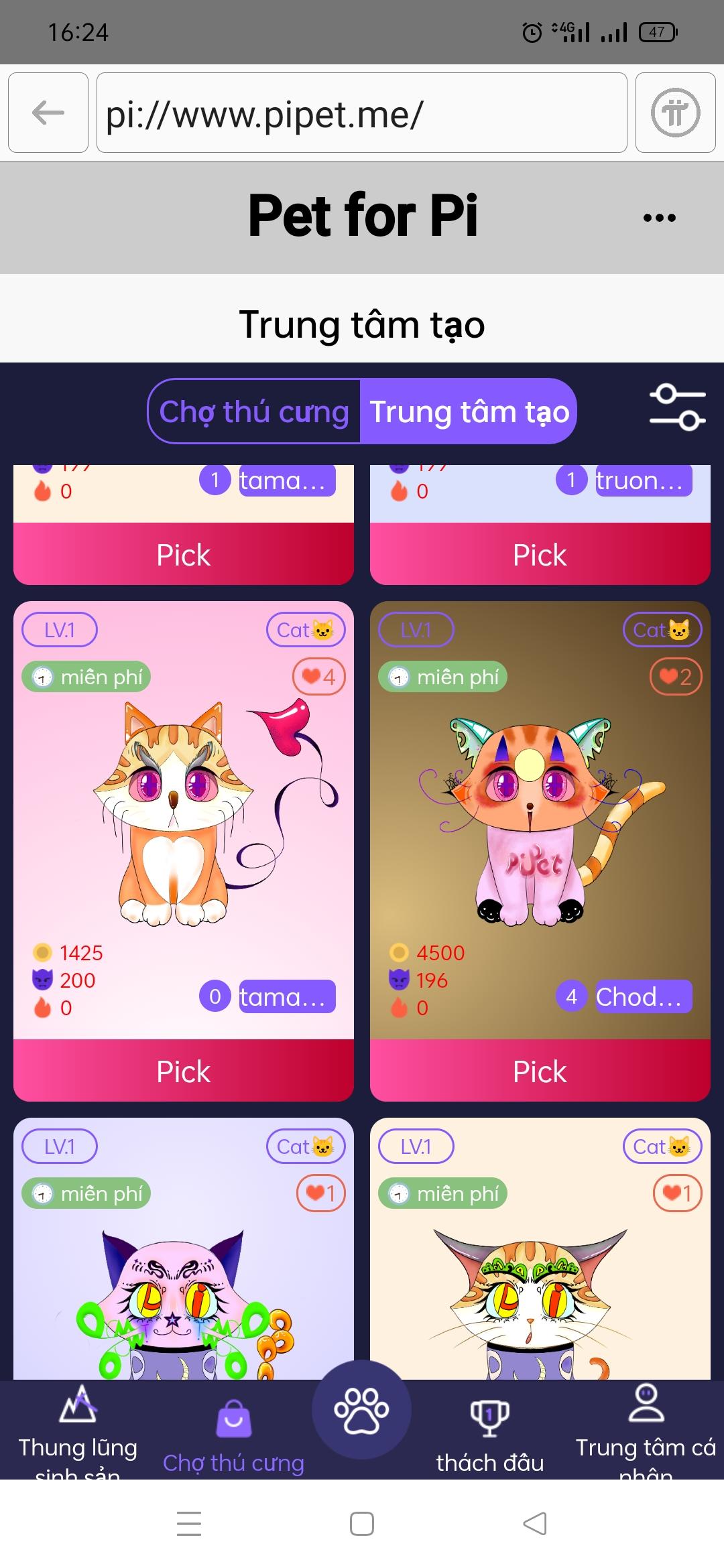
Task: Like the cat with 2 hearts
Action: [676, 677]
